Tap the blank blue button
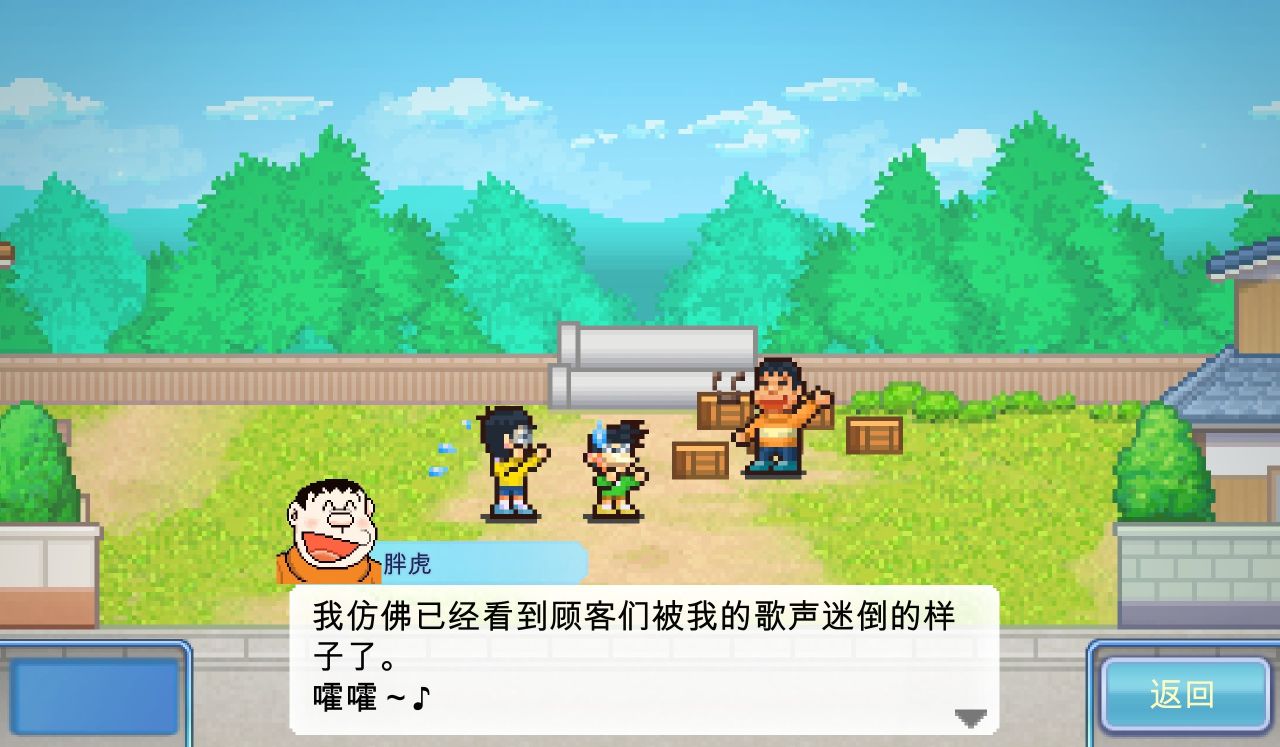Viewport: 1280px width, 747px height. pyautogui.click(x=94, y=696)
